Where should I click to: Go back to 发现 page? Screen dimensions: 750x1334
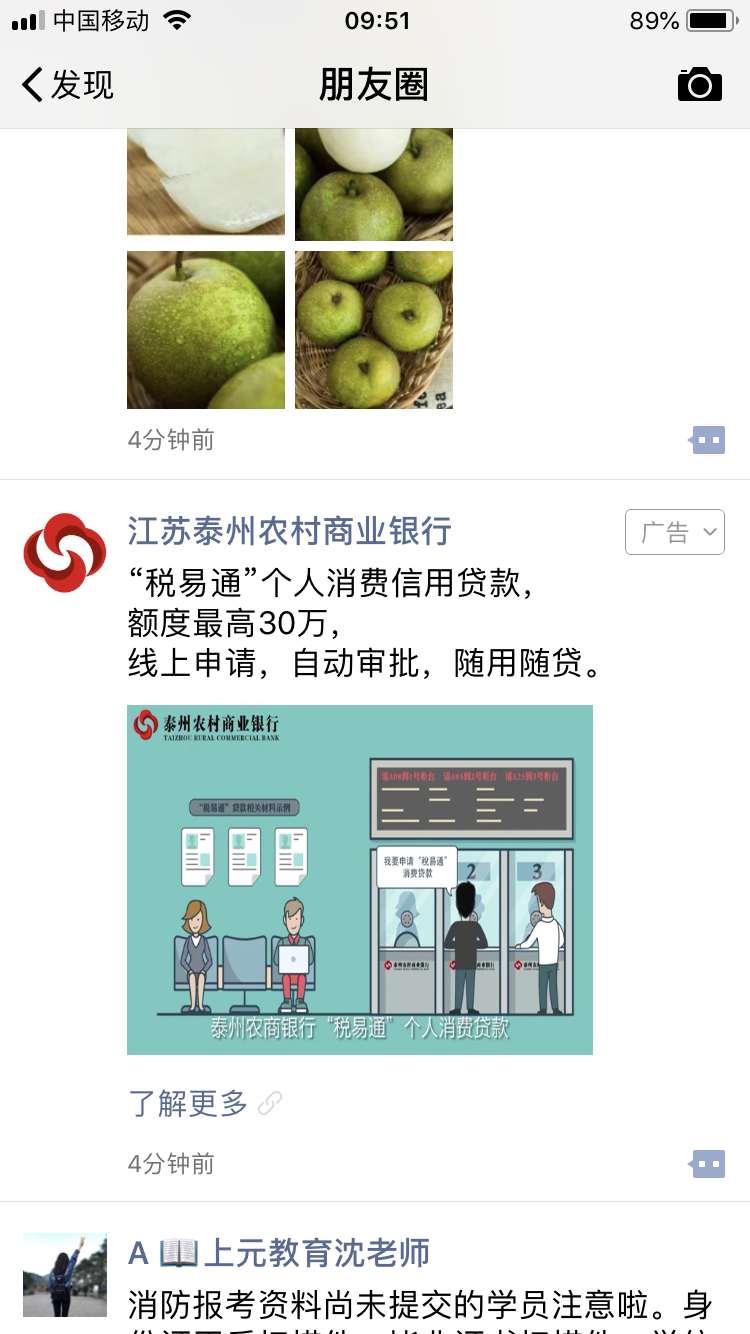[x=66, y=85]
